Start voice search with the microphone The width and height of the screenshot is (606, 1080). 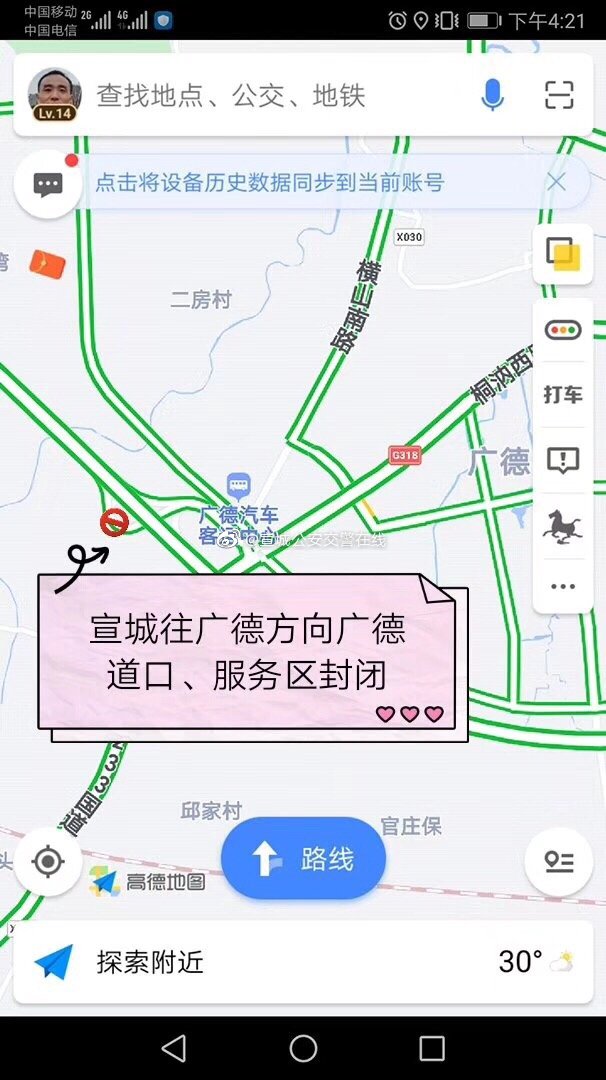(x=491, y=96)
